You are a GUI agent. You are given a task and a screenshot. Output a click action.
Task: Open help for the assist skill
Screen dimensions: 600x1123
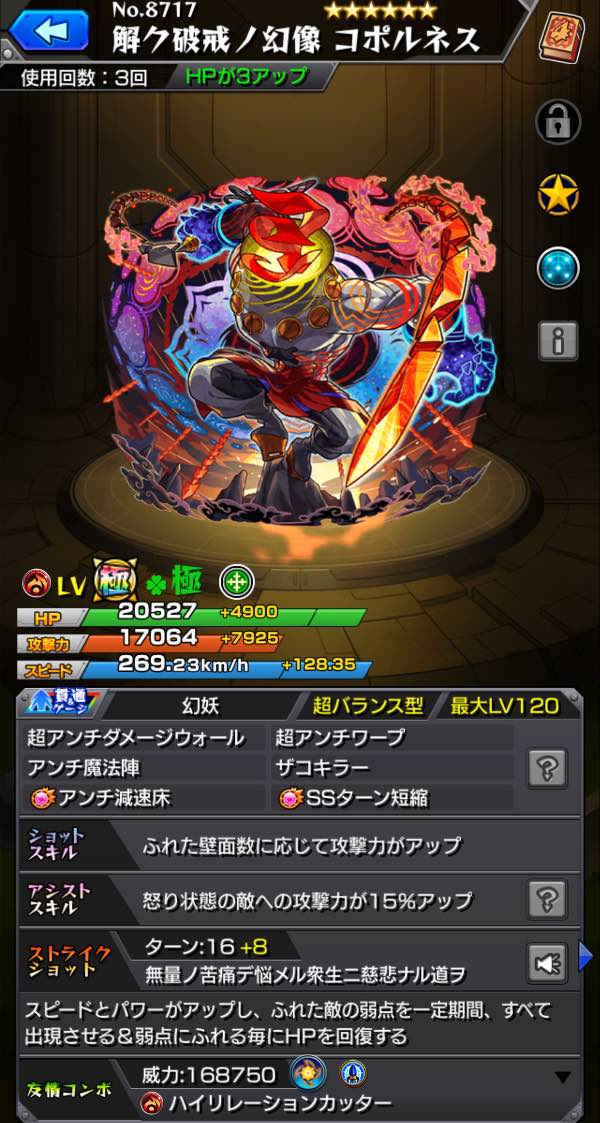point(548,899)
